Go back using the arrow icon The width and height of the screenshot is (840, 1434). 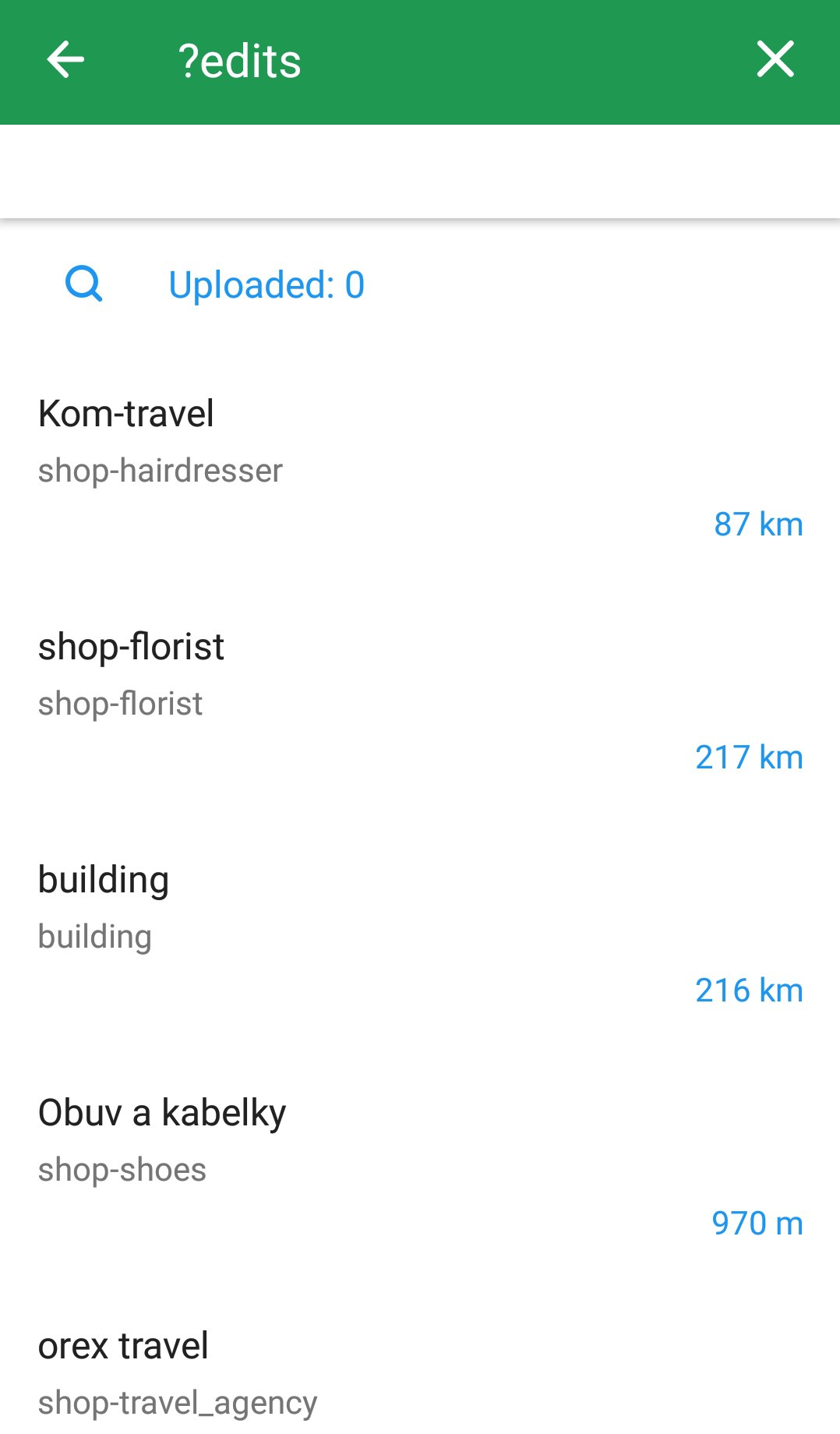tap(65, 60)
